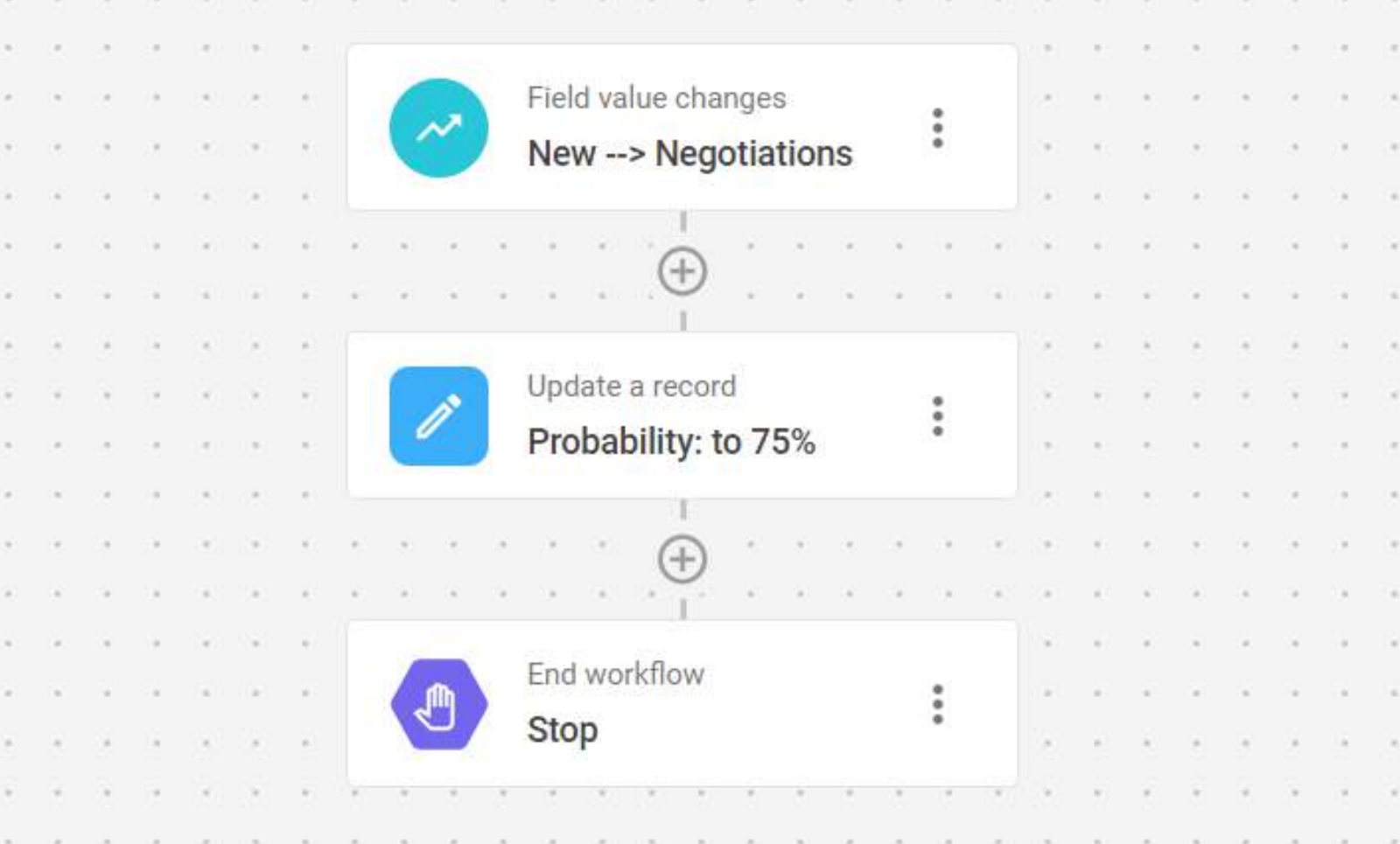Open options menu for New --> Negotiations
Screen dimensions: 1400x844
click(x=937, y=129)
